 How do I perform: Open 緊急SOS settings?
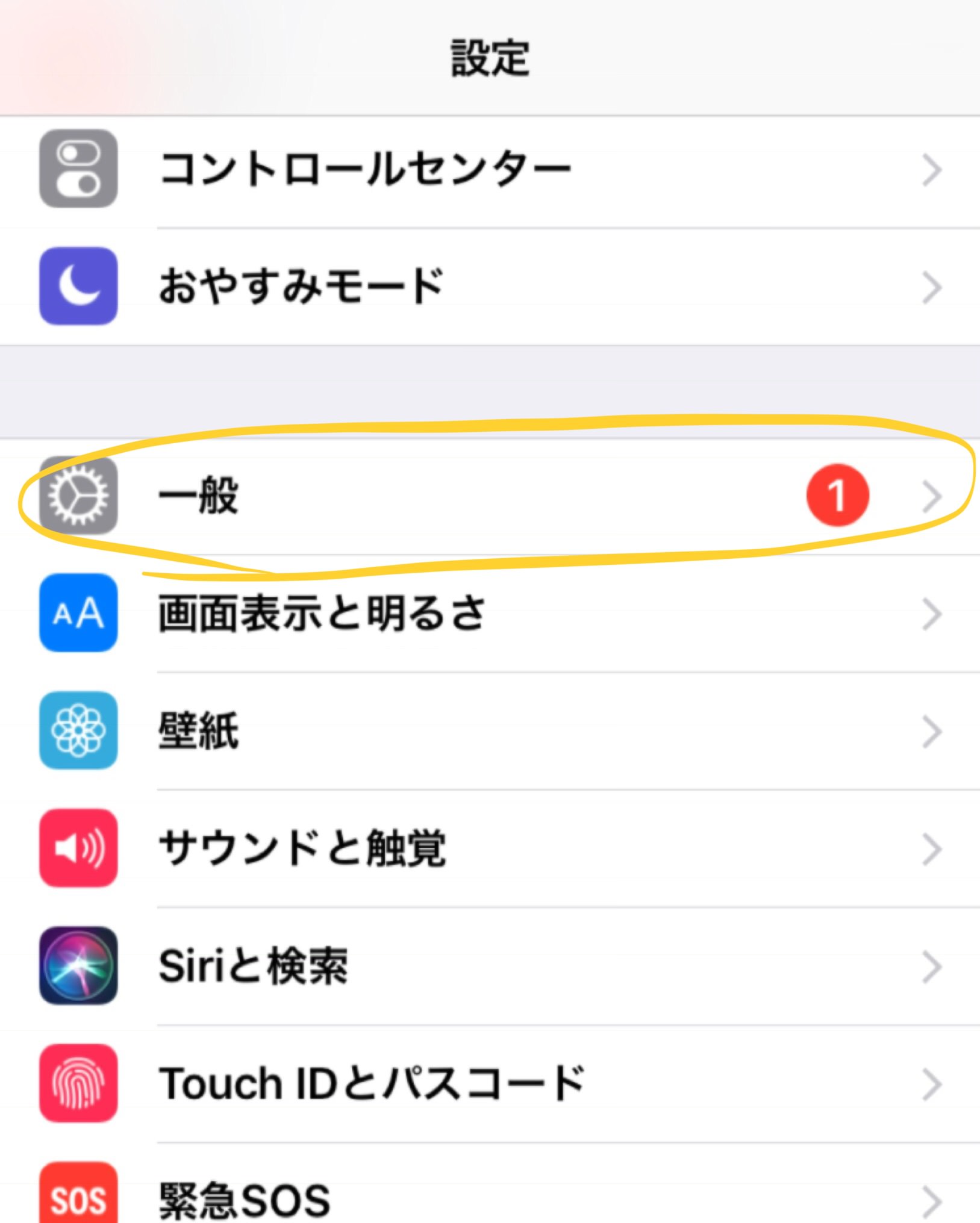(x=245, y=1198)
